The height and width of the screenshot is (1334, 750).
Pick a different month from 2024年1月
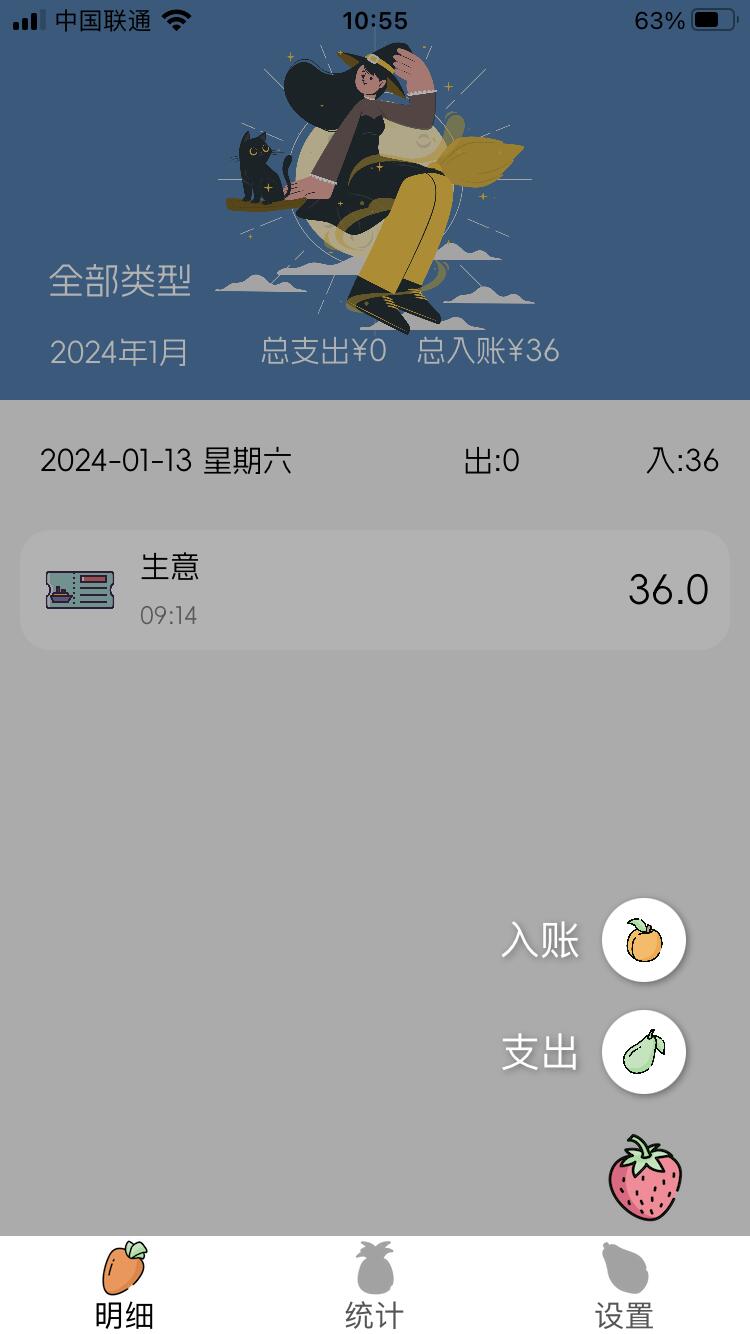click(x=119, y=352)
